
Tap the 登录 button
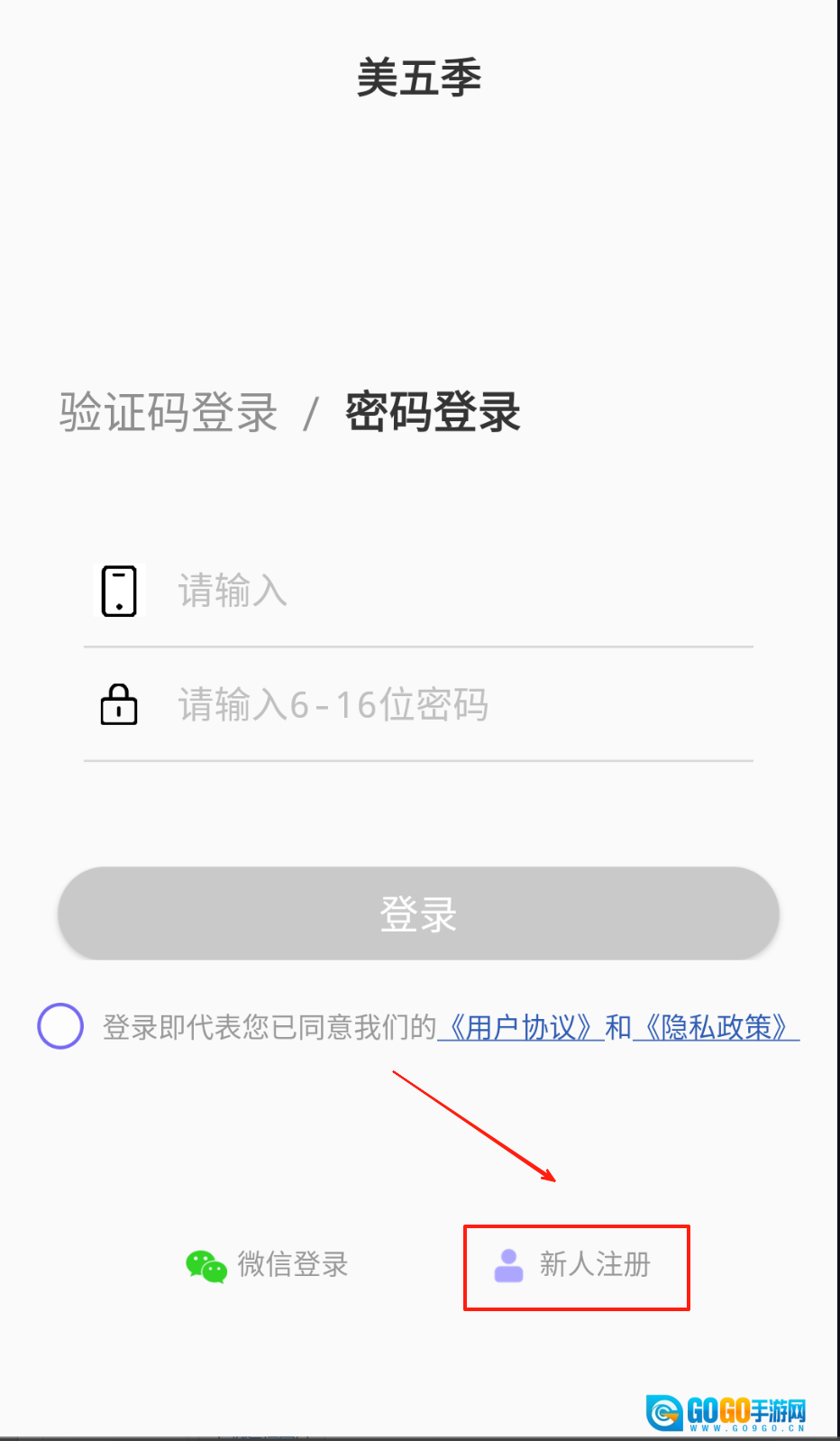pyautogui.click(x=418, y=913)
